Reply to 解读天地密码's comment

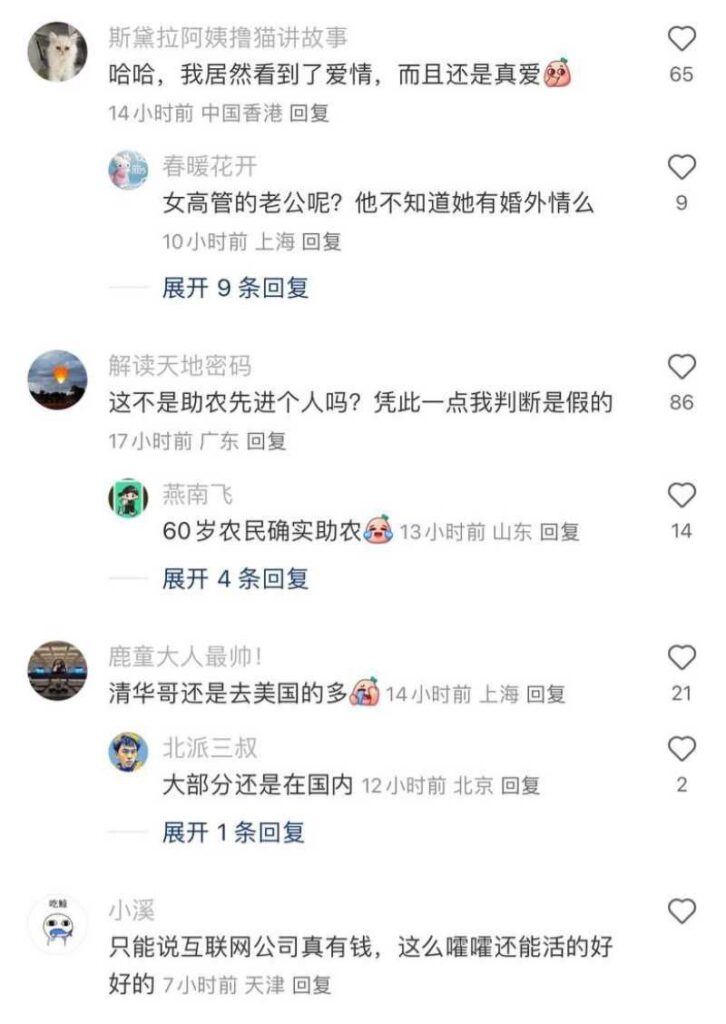266,440
